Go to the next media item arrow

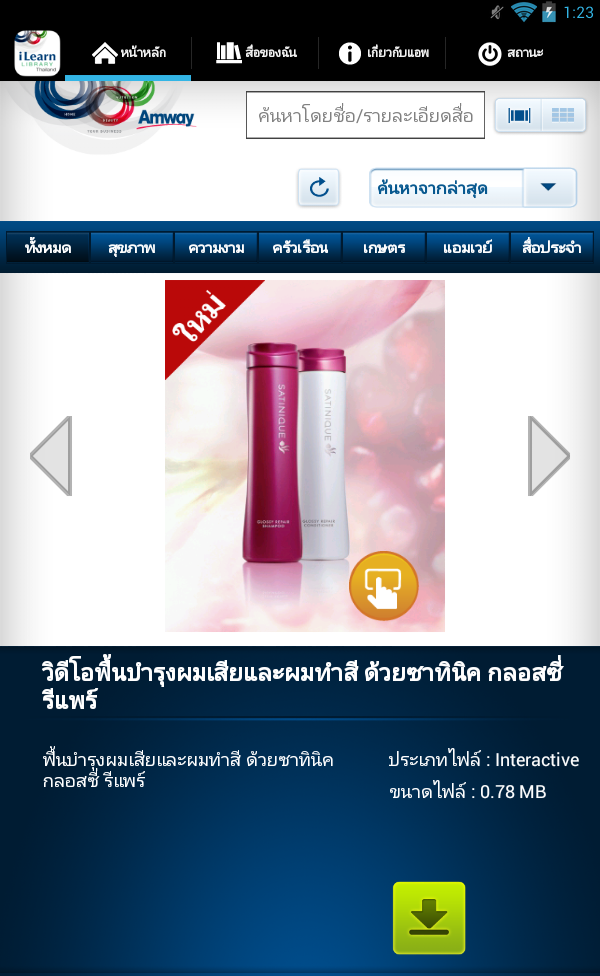[548, 456]
